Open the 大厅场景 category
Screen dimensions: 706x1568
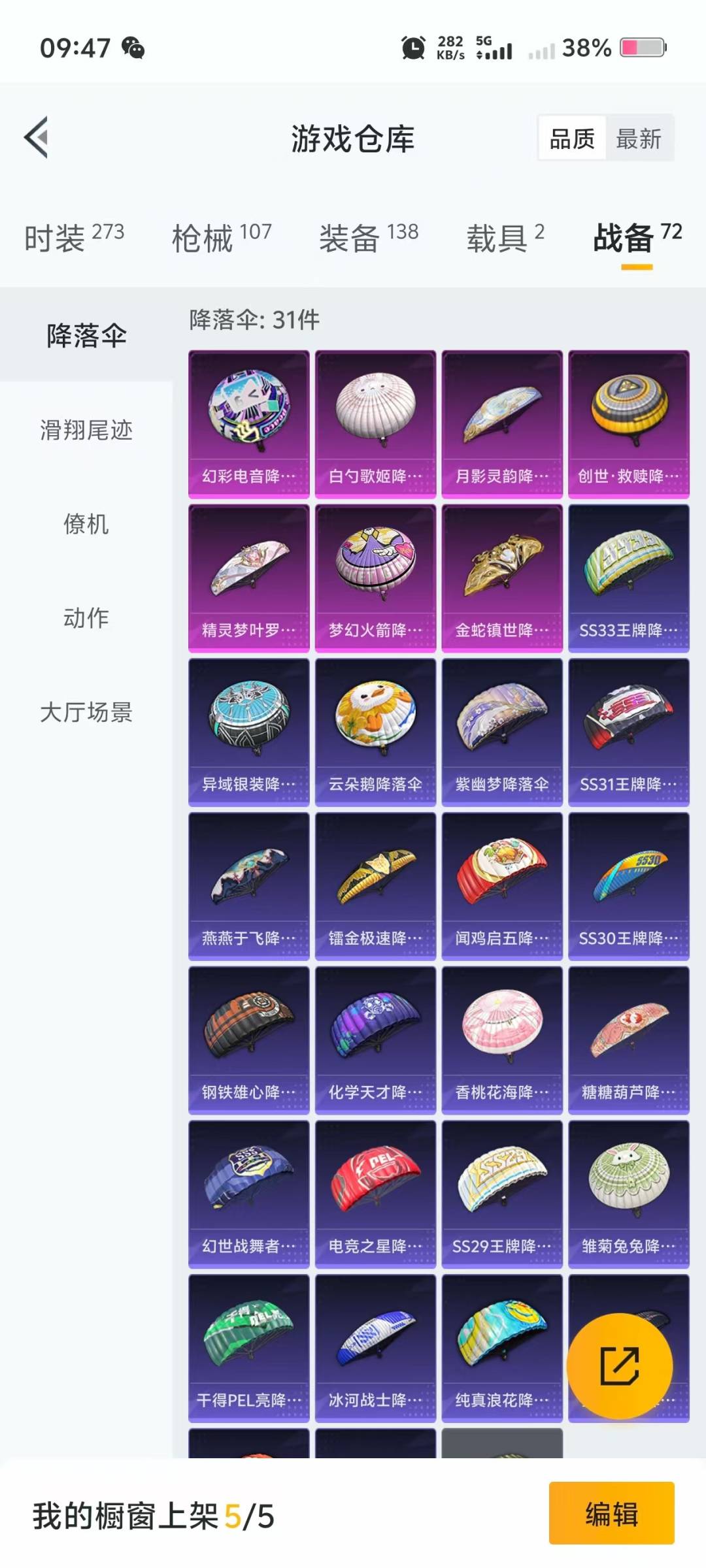coord(86,712)
